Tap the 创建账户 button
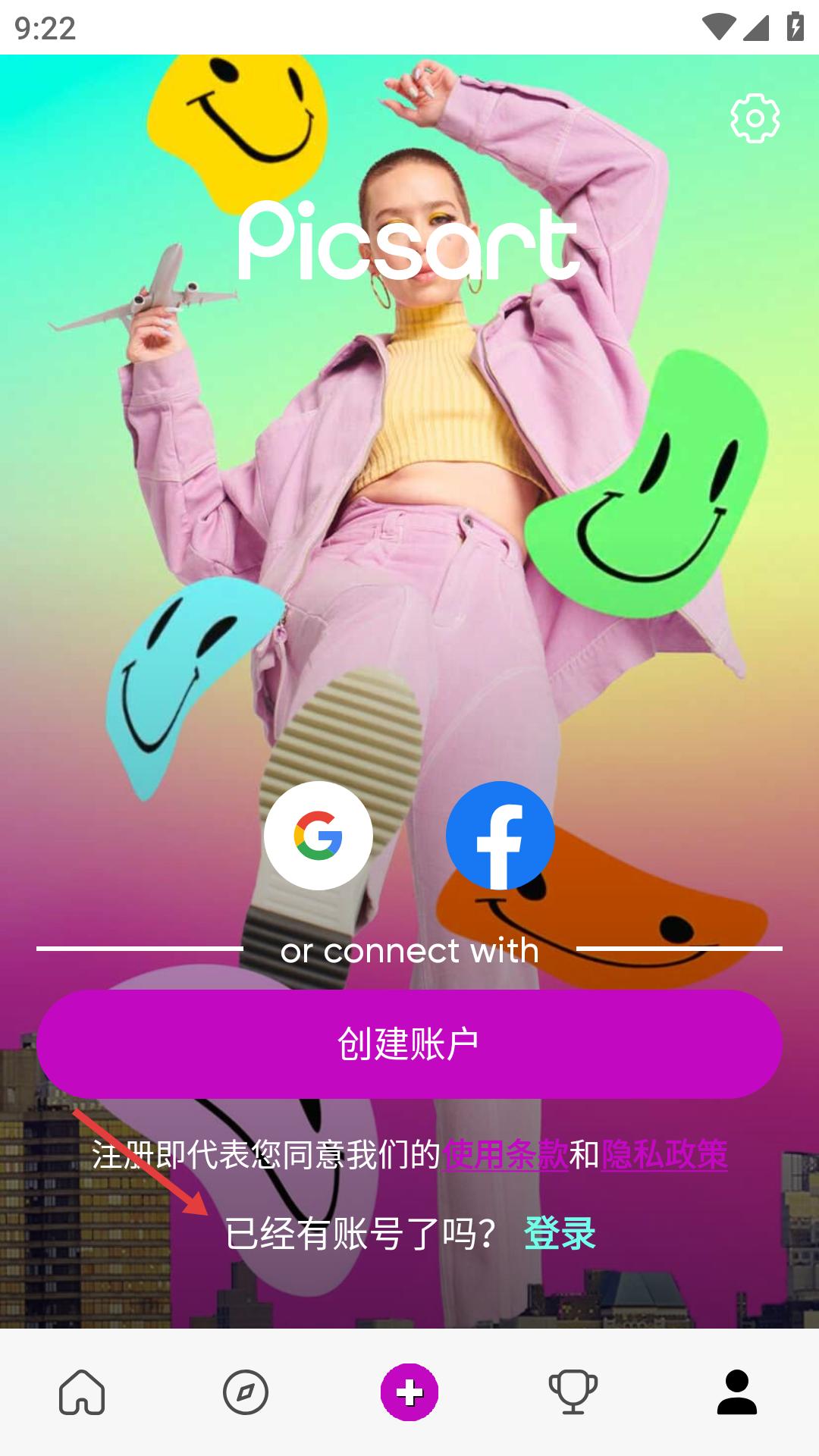 tap(409, 1044)
